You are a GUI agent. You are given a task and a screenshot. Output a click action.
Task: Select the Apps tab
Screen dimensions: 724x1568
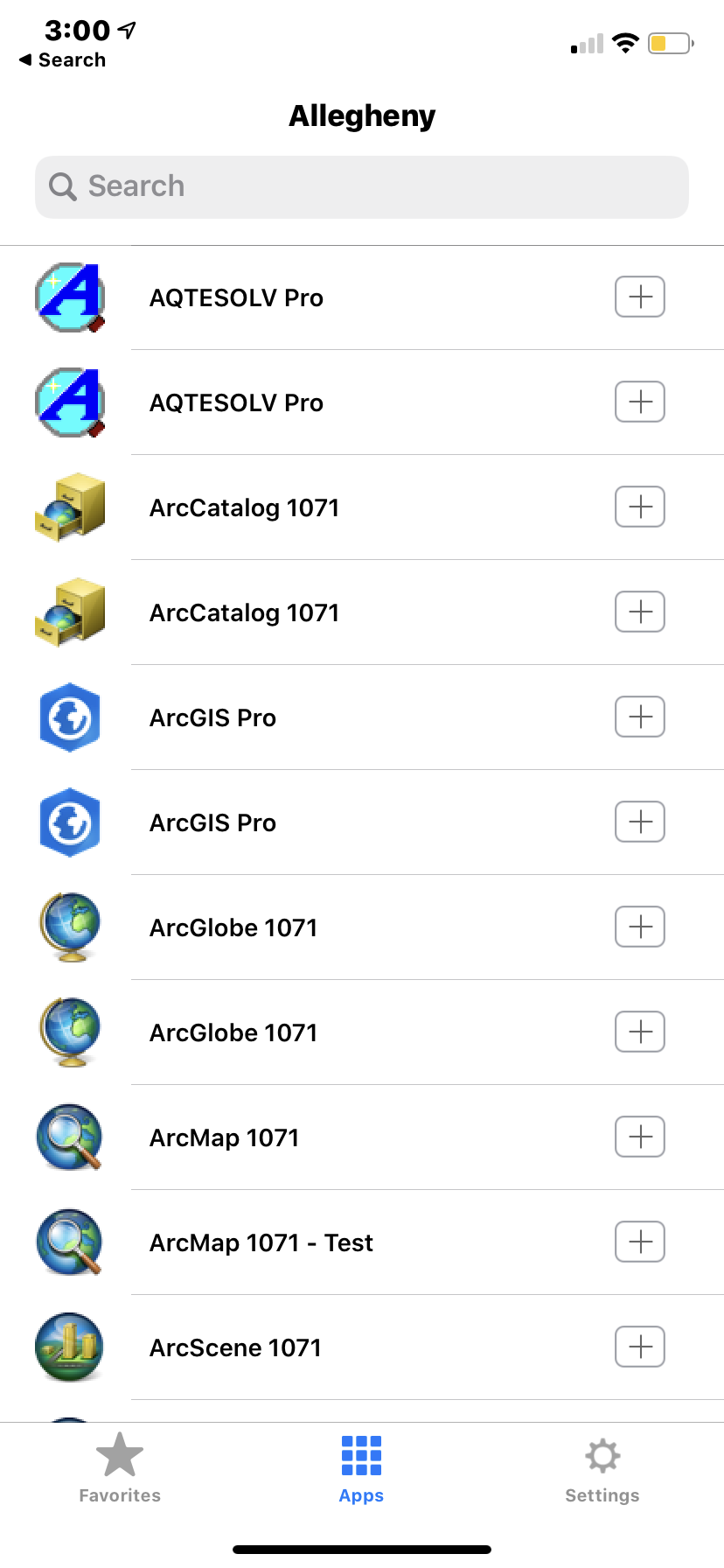pyautogui.click(x=361, y=1468)
